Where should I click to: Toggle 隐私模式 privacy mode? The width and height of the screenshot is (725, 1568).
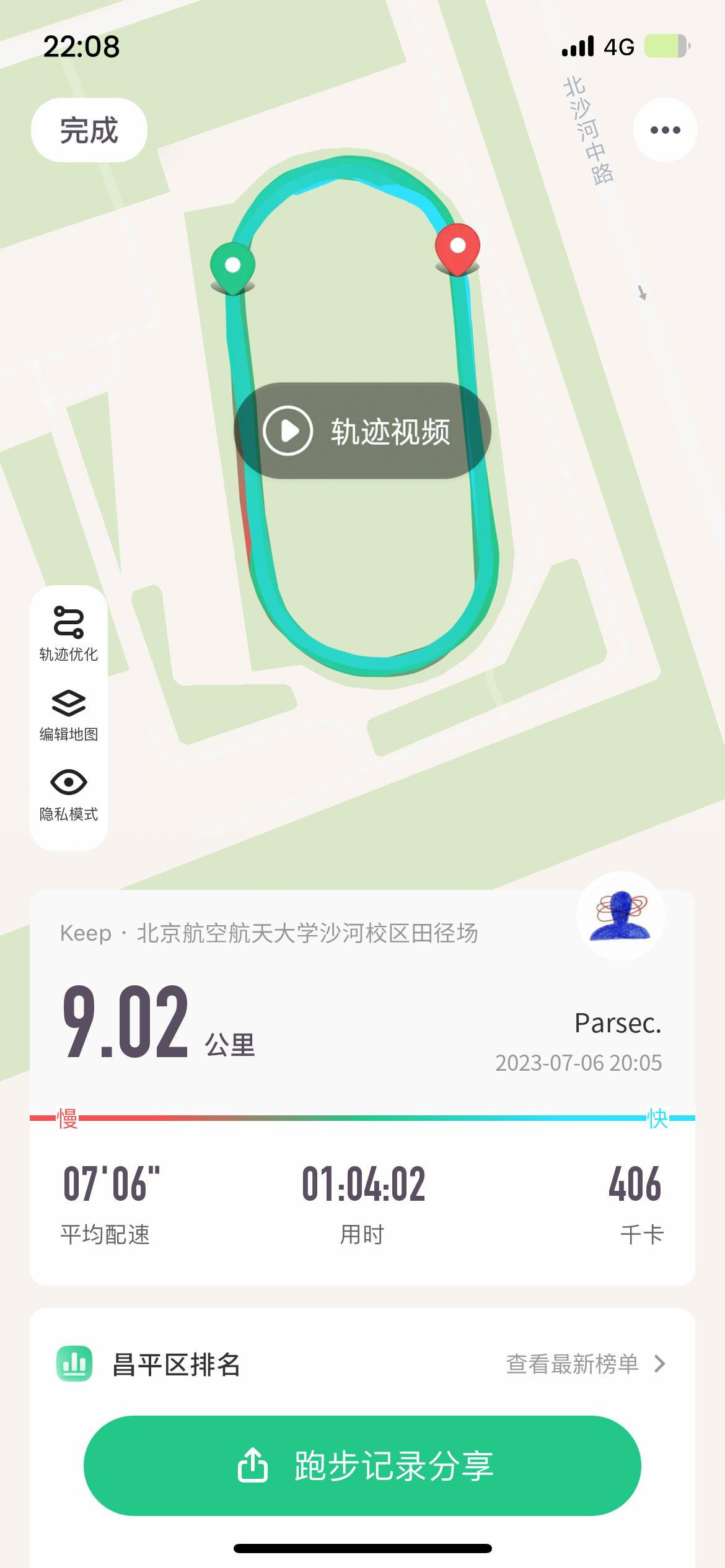pyautogui.click(x=68, y=795)
